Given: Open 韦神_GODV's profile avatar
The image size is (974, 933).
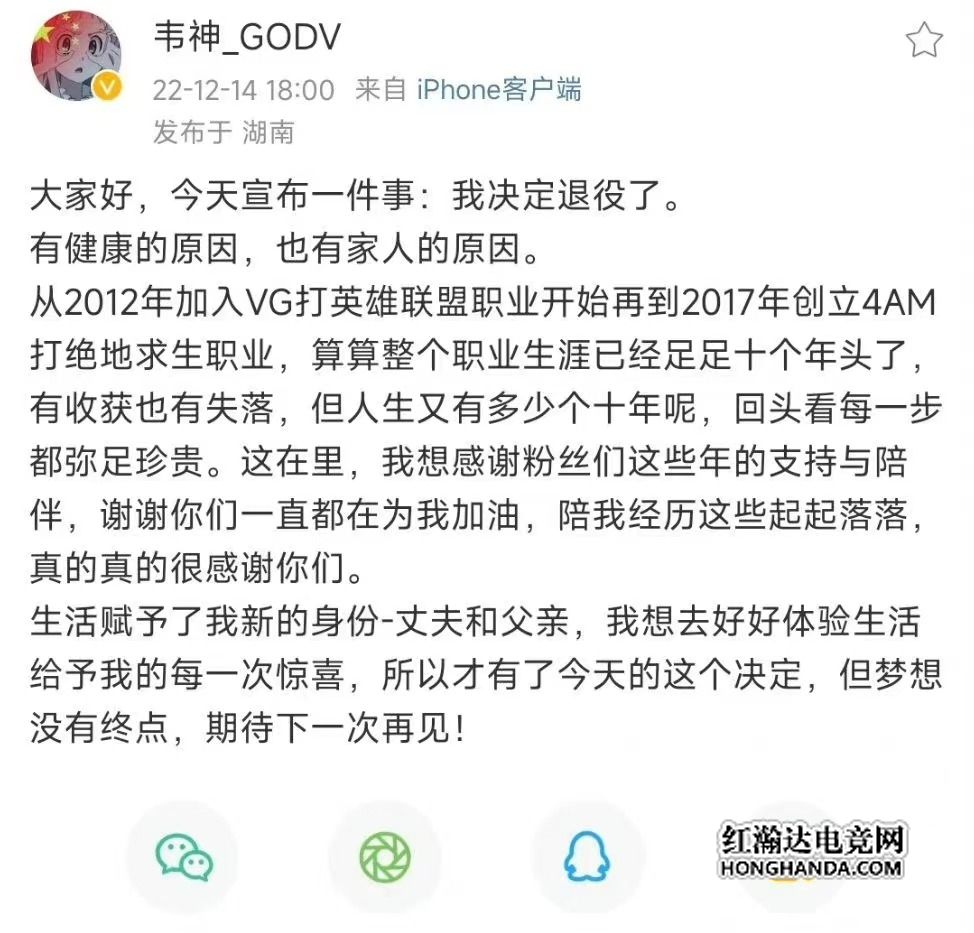Looking at the screenshot, I should (77, 56).
